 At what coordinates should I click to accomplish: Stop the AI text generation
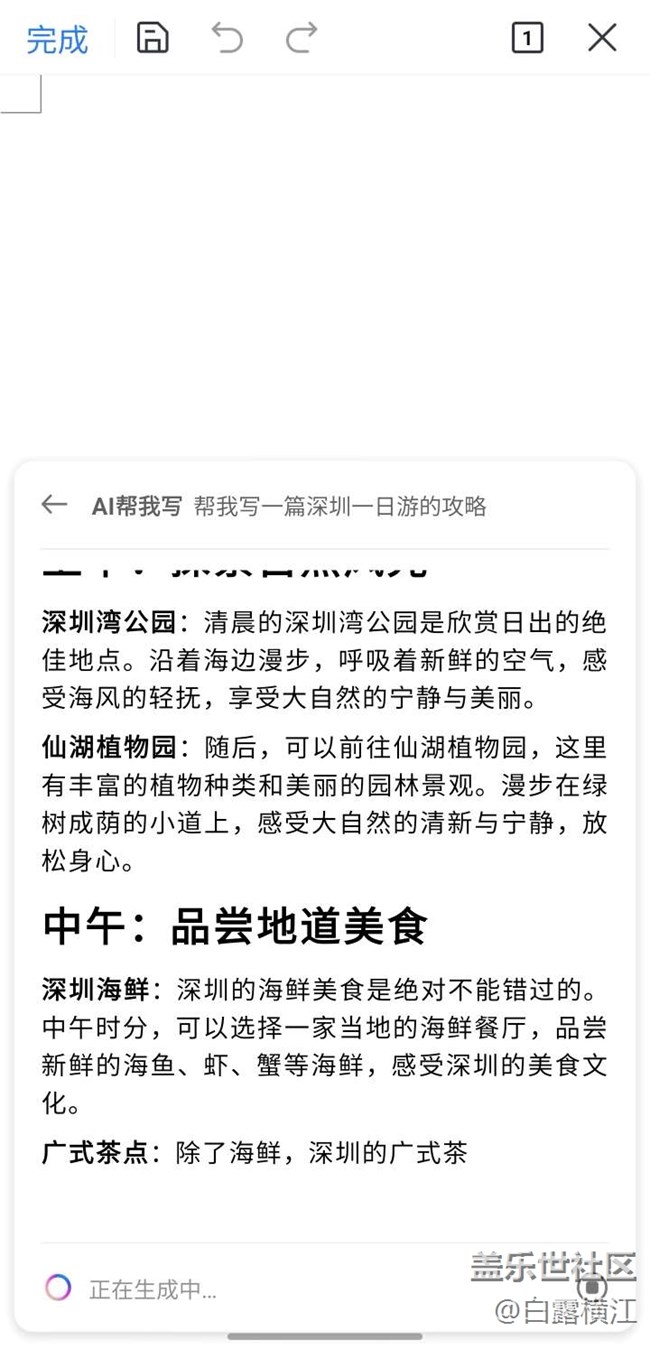[592, 1287]
